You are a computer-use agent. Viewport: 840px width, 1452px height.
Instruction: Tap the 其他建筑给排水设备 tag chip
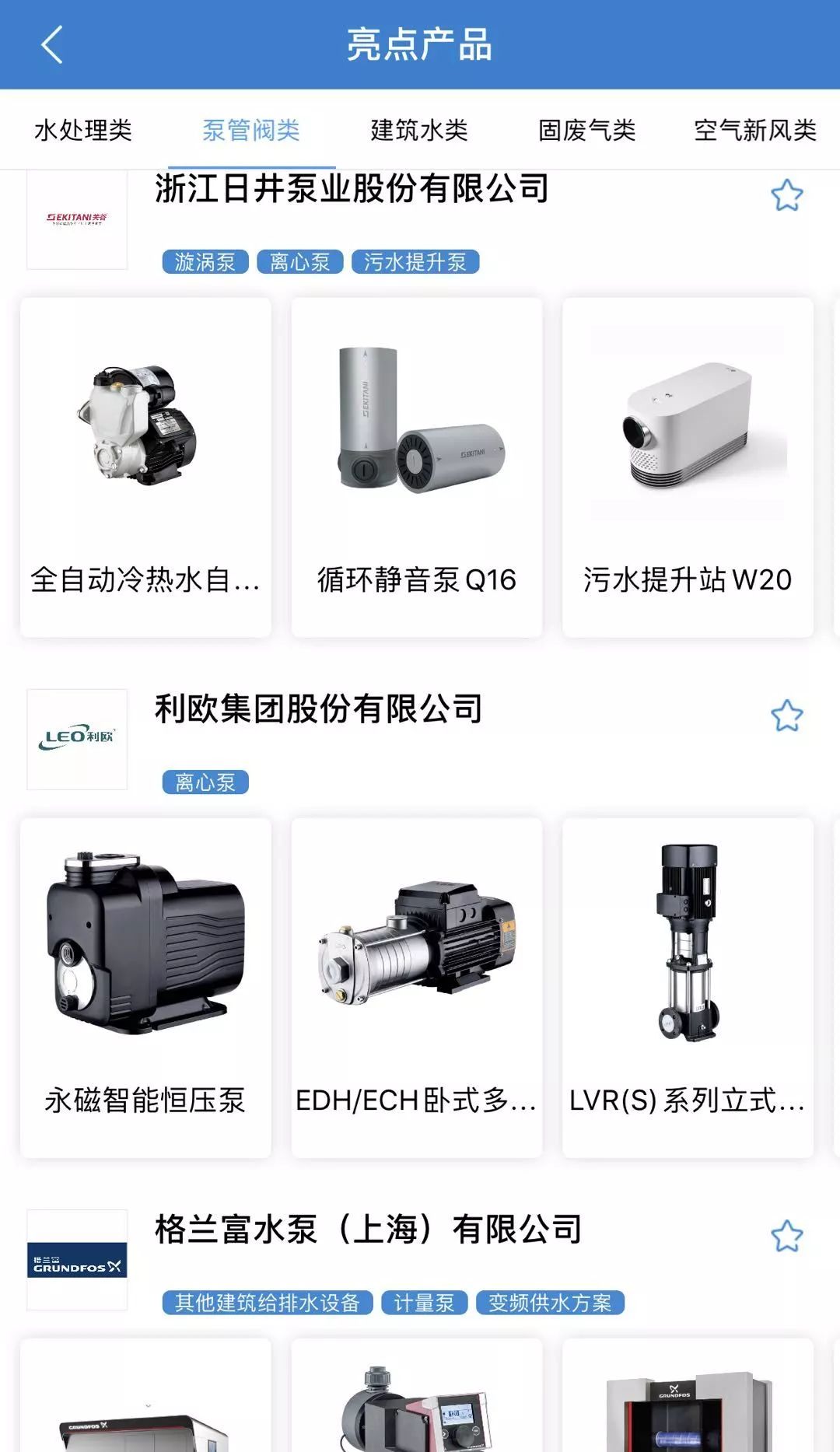tap(268, 1303)
